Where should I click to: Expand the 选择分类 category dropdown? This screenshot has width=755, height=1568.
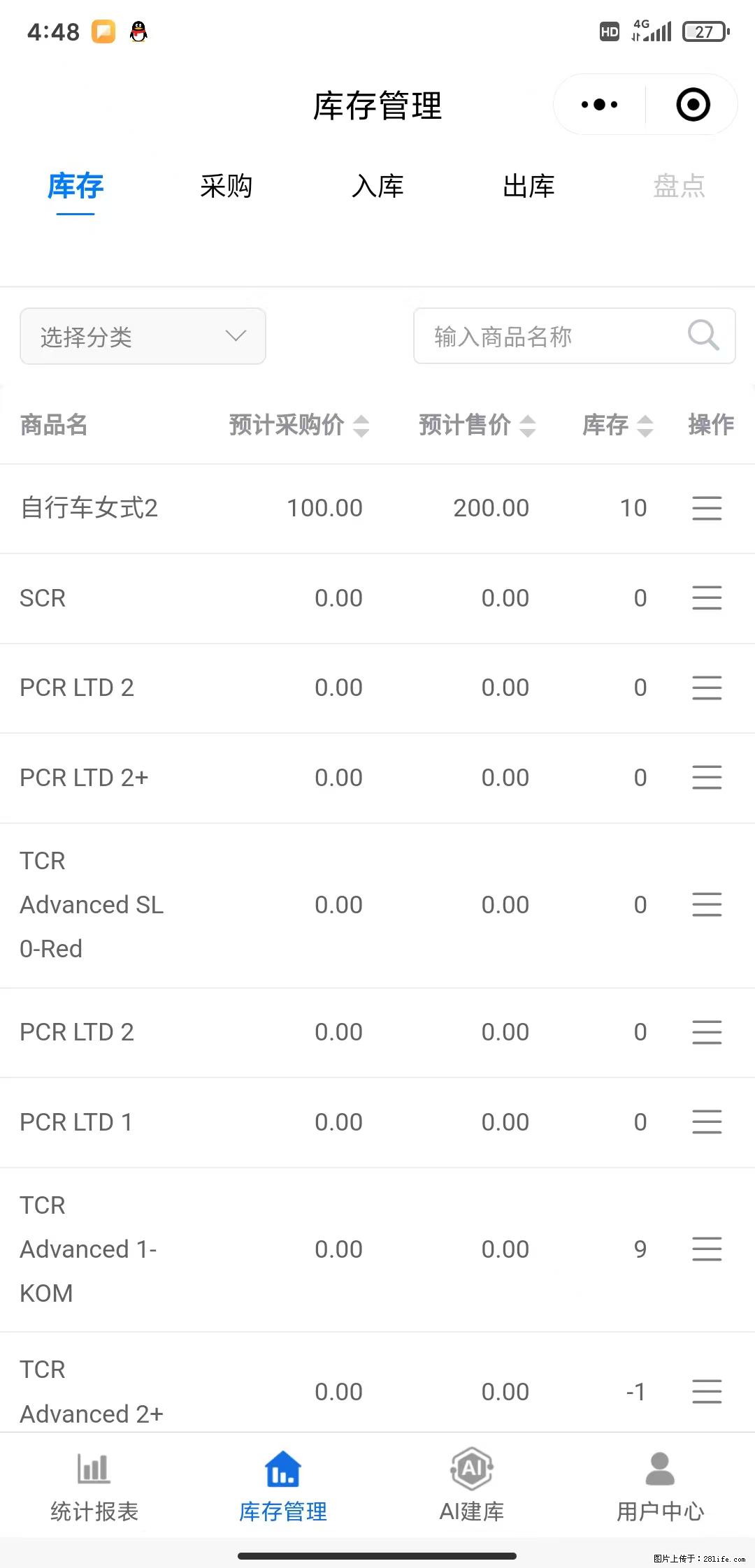pos(143,336)
